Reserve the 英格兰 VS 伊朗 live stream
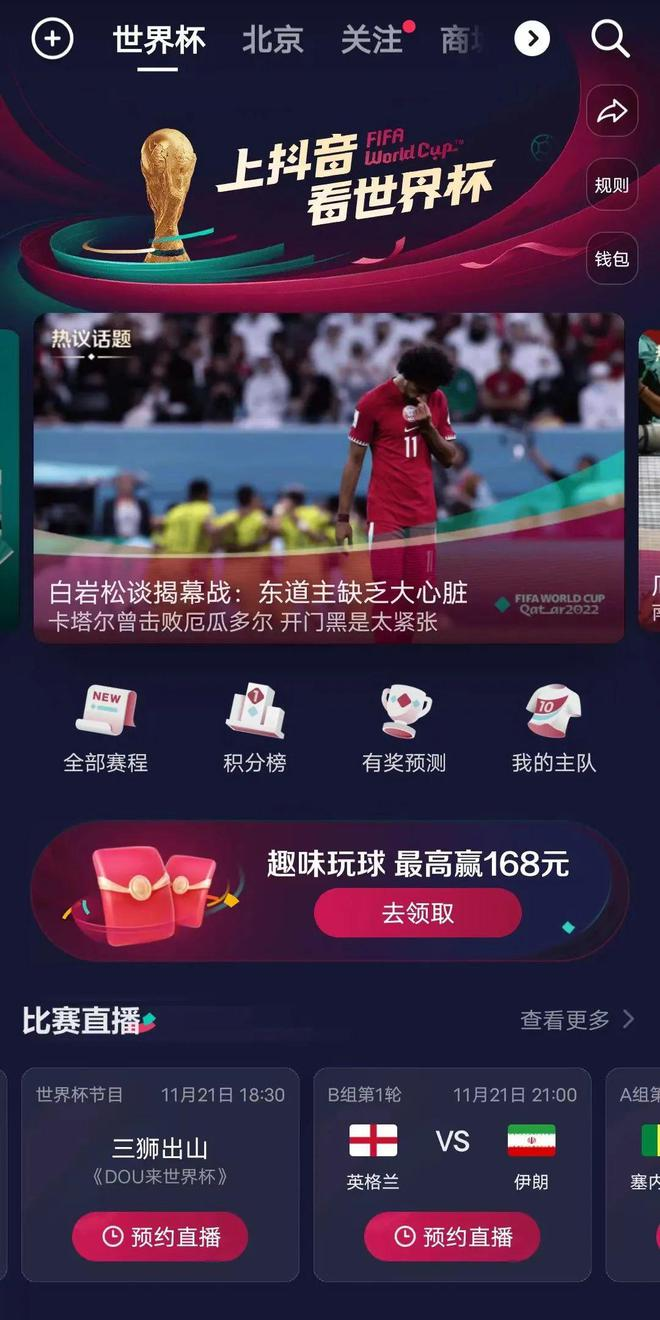Screen dimensions: 660x1320 click(452, 1237)
